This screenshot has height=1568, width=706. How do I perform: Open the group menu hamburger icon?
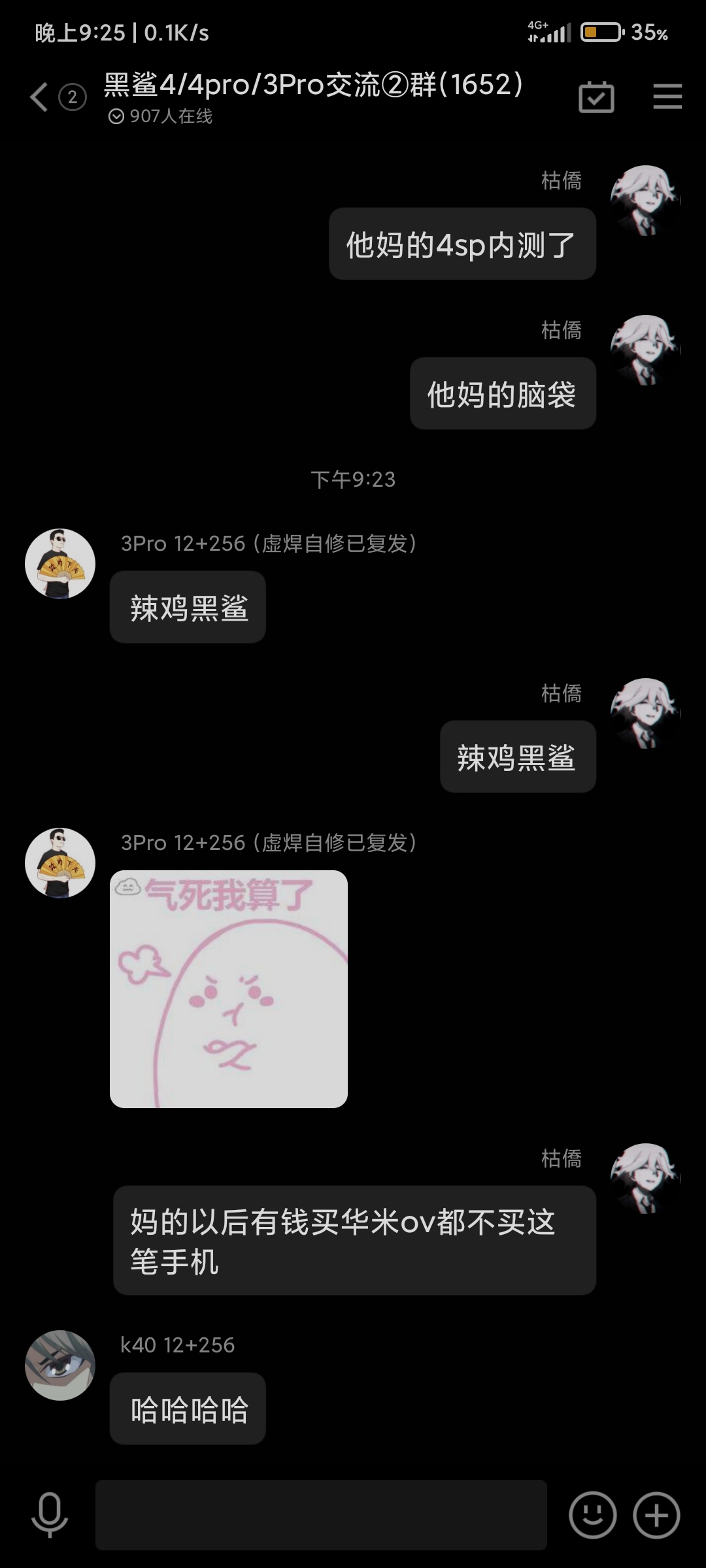(667, 97)
